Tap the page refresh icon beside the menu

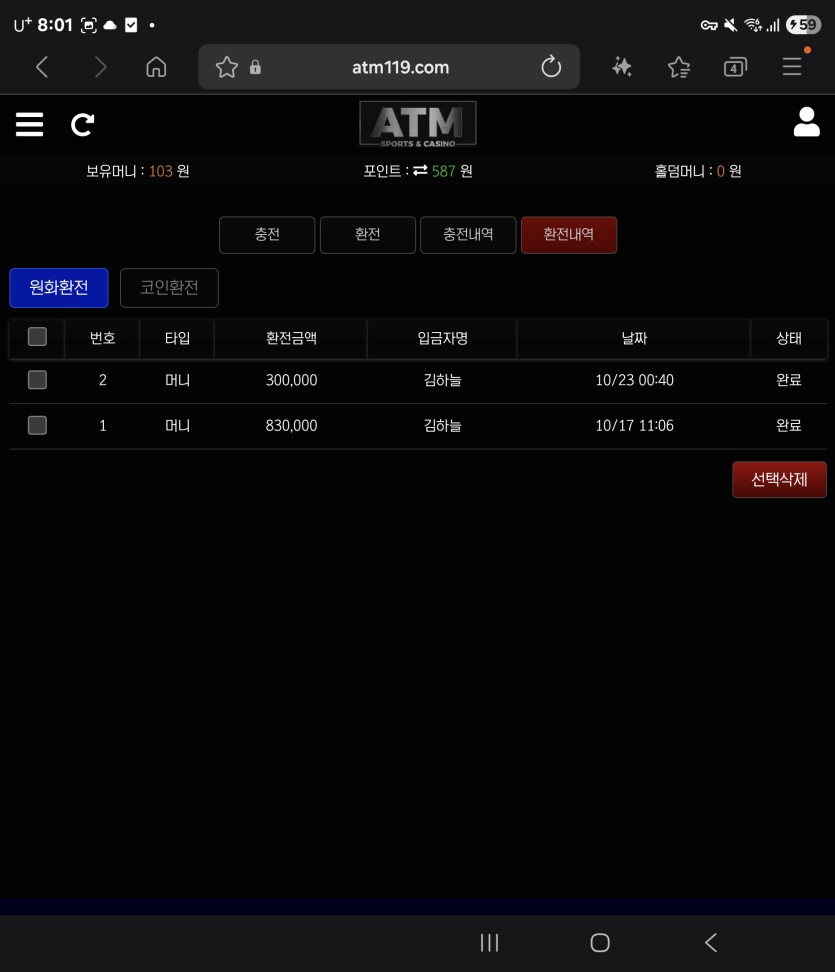(82, 124)
